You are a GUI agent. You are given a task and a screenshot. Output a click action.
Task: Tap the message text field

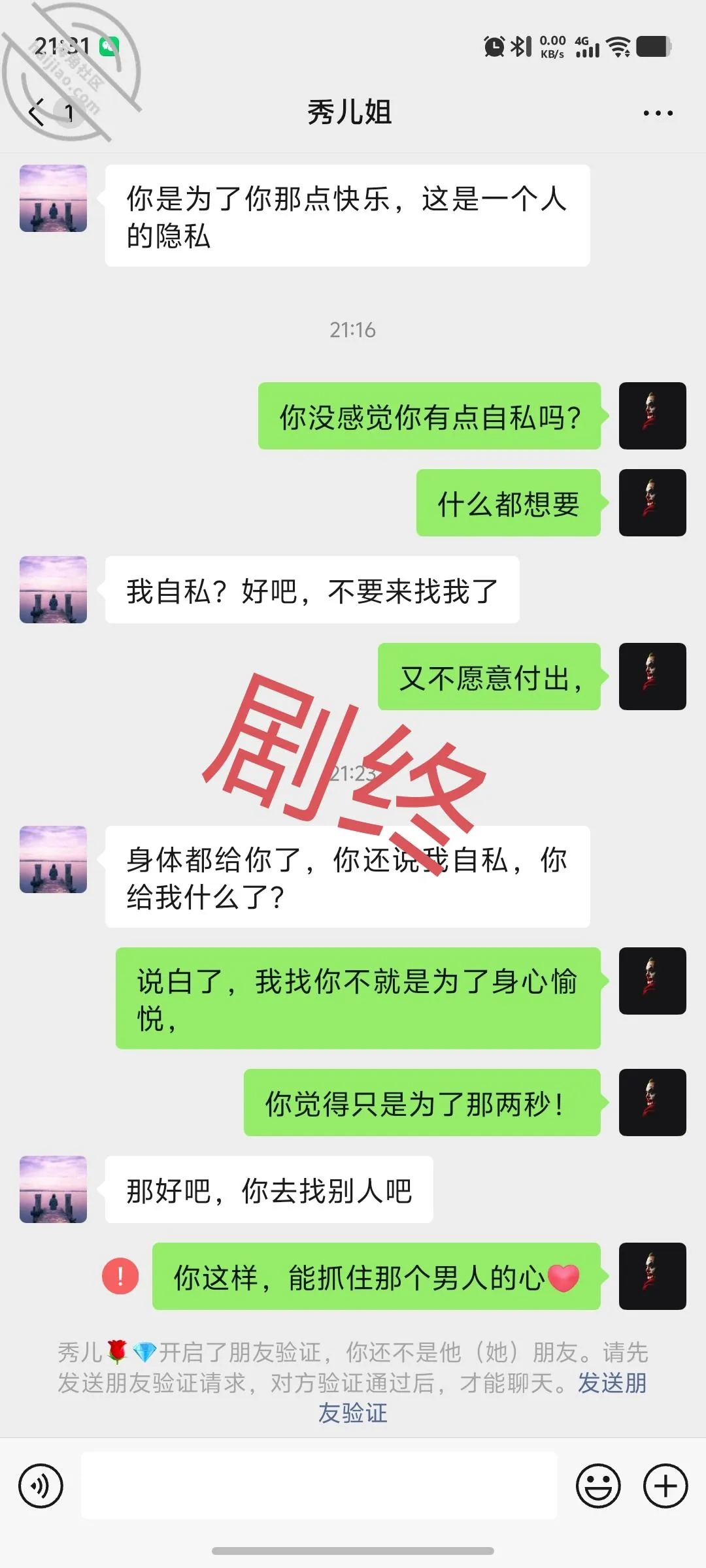[319, 1485]
